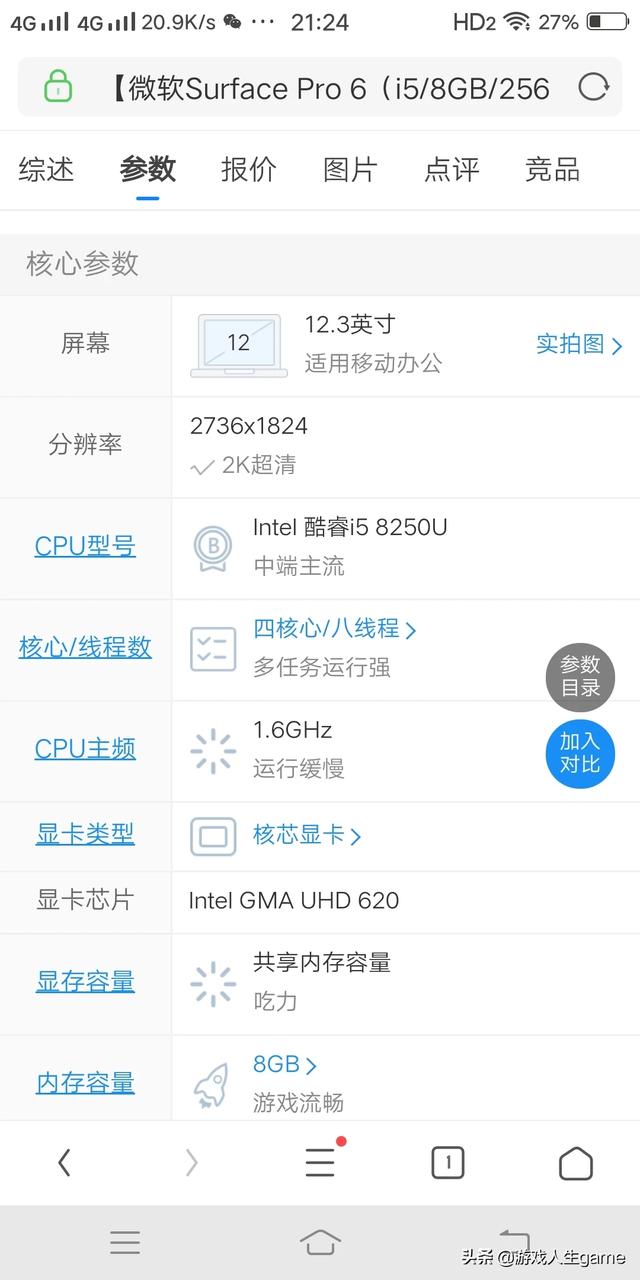This screenshot has height=1280, width=640.
Task: Open the 竞品 tab
Action: (x=552, y=169)
